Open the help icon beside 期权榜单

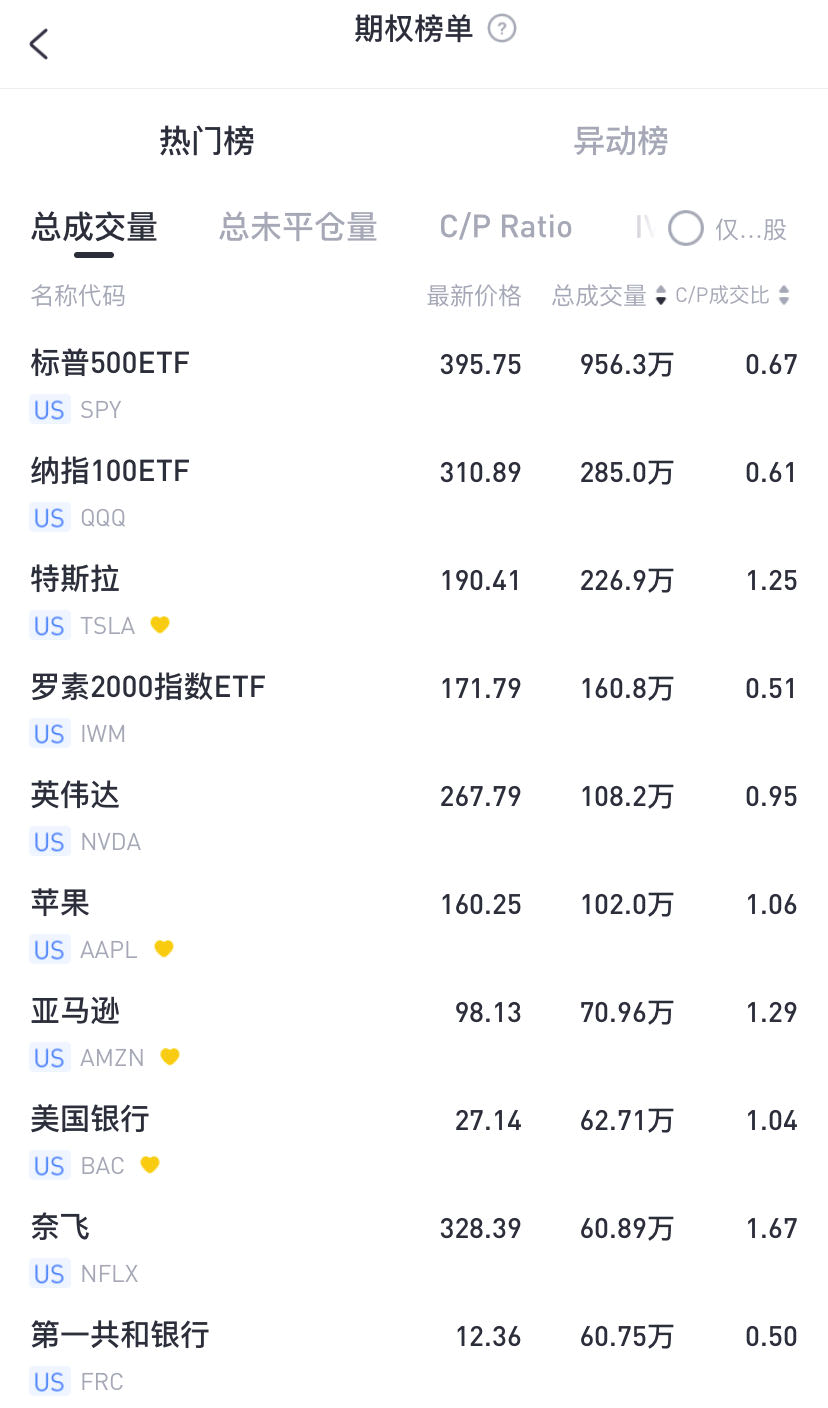click(502, 29)
